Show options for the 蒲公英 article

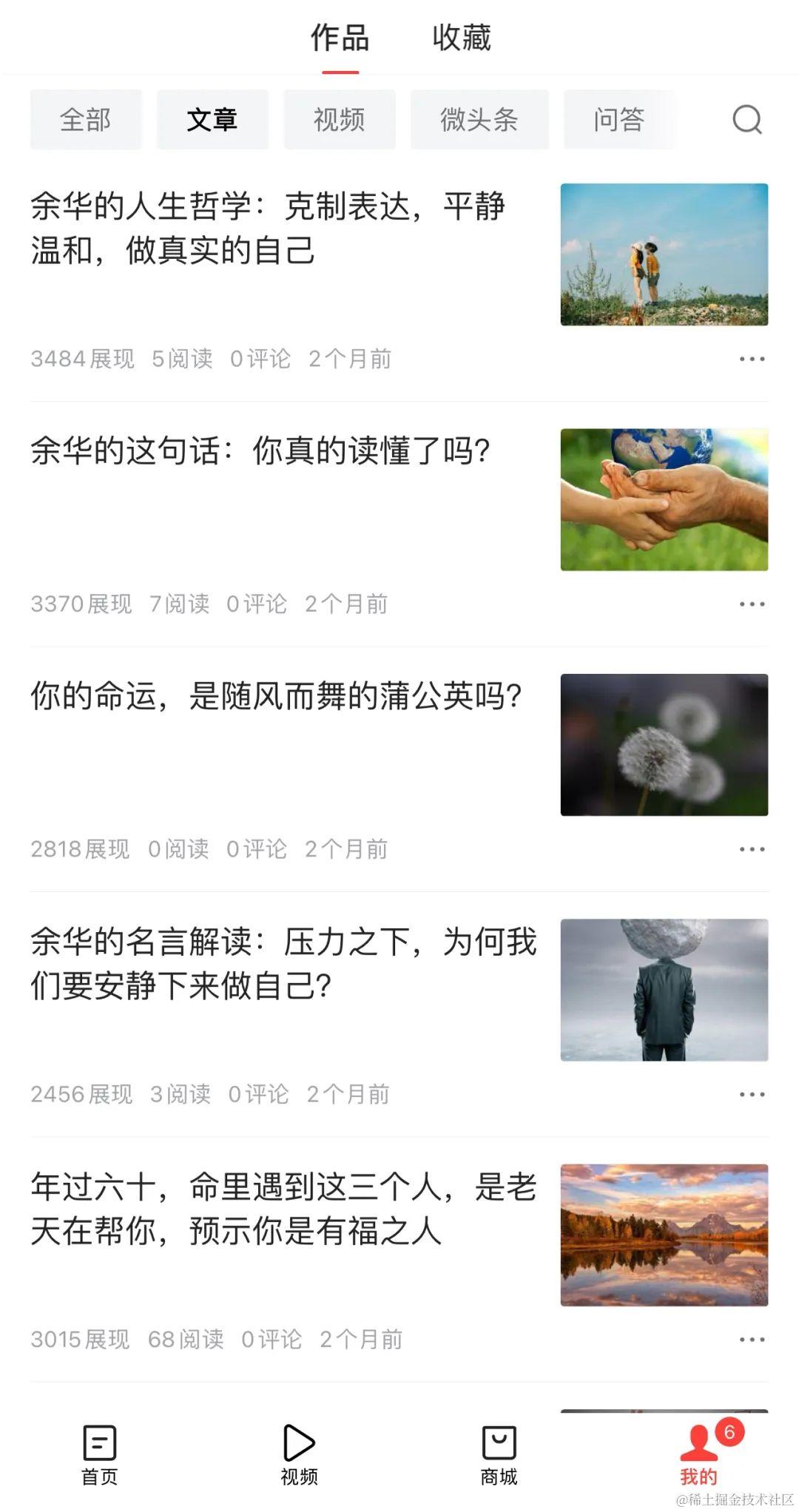752,849
